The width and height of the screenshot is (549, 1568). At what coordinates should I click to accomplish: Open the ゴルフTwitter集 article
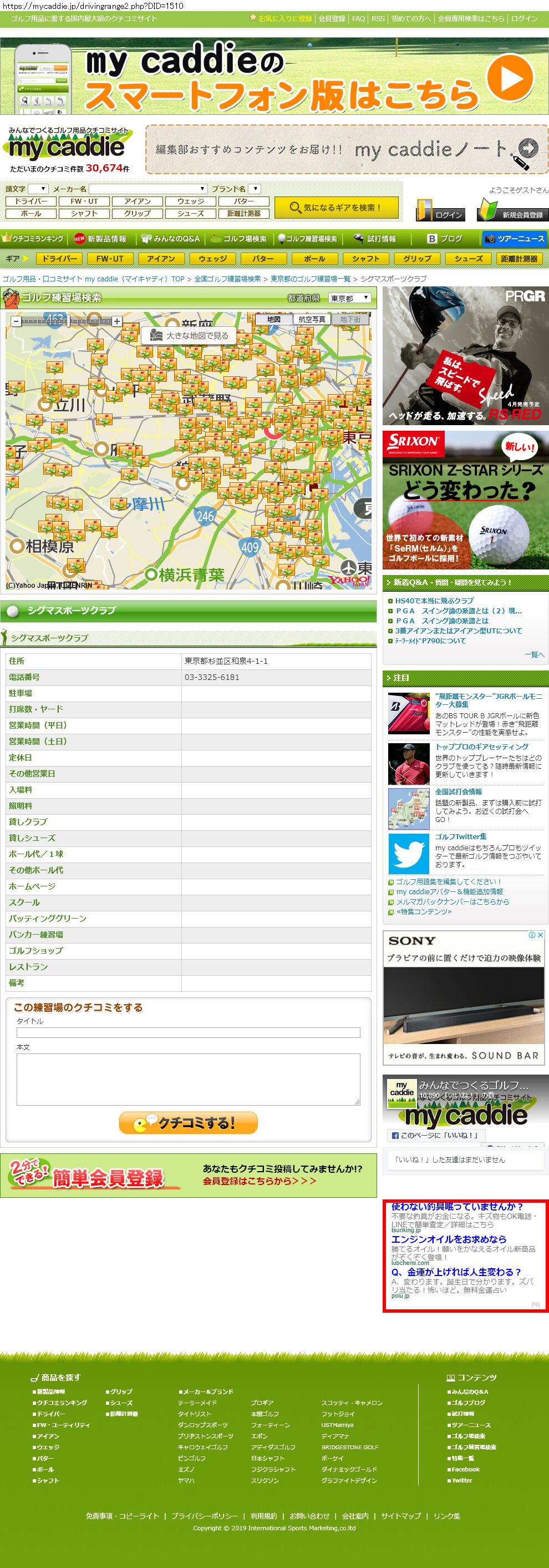click(x=460, y=837)
